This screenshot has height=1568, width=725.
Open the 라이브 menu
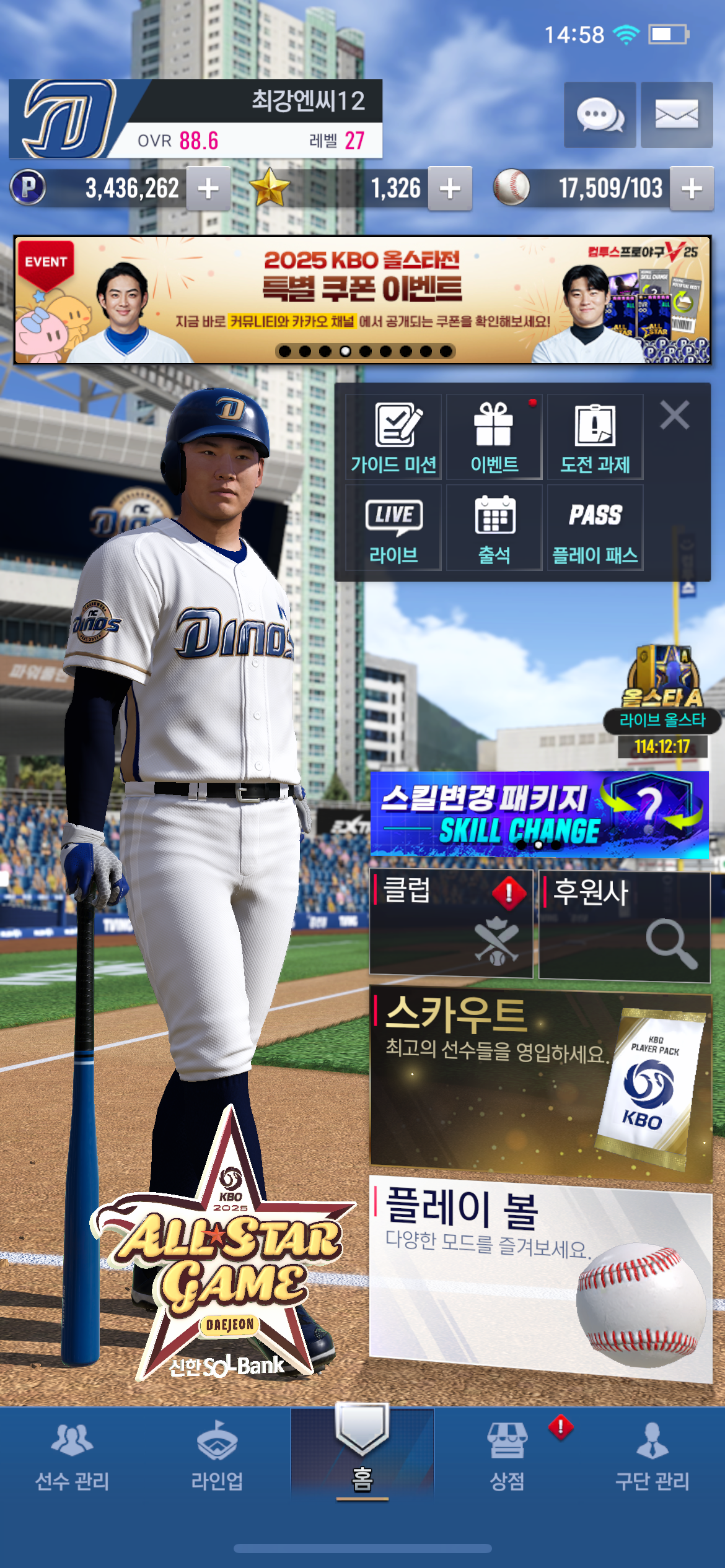[x=393, y=528]
